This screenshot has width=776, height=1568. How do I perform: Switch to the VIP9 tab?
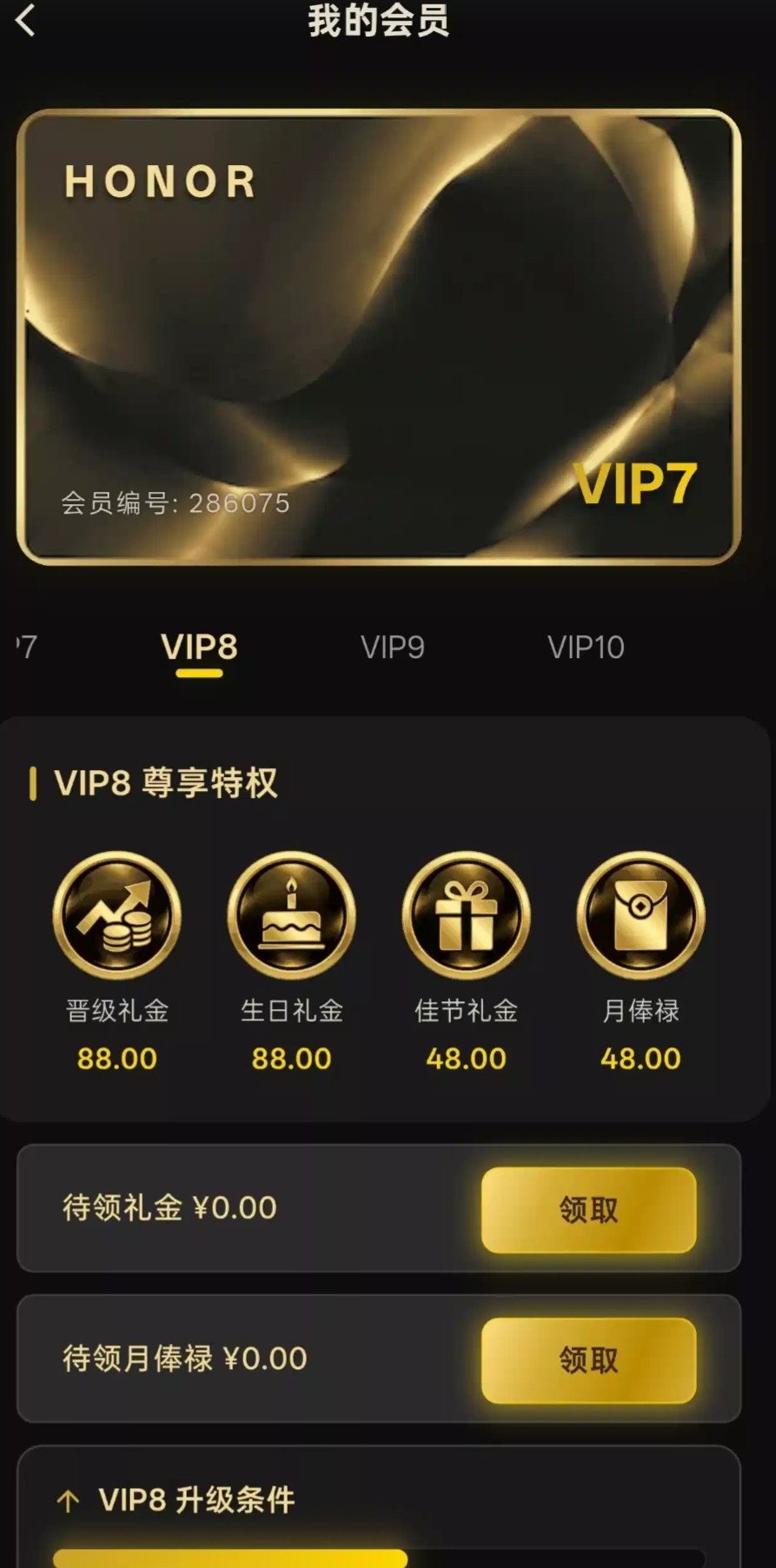point(393,648)
